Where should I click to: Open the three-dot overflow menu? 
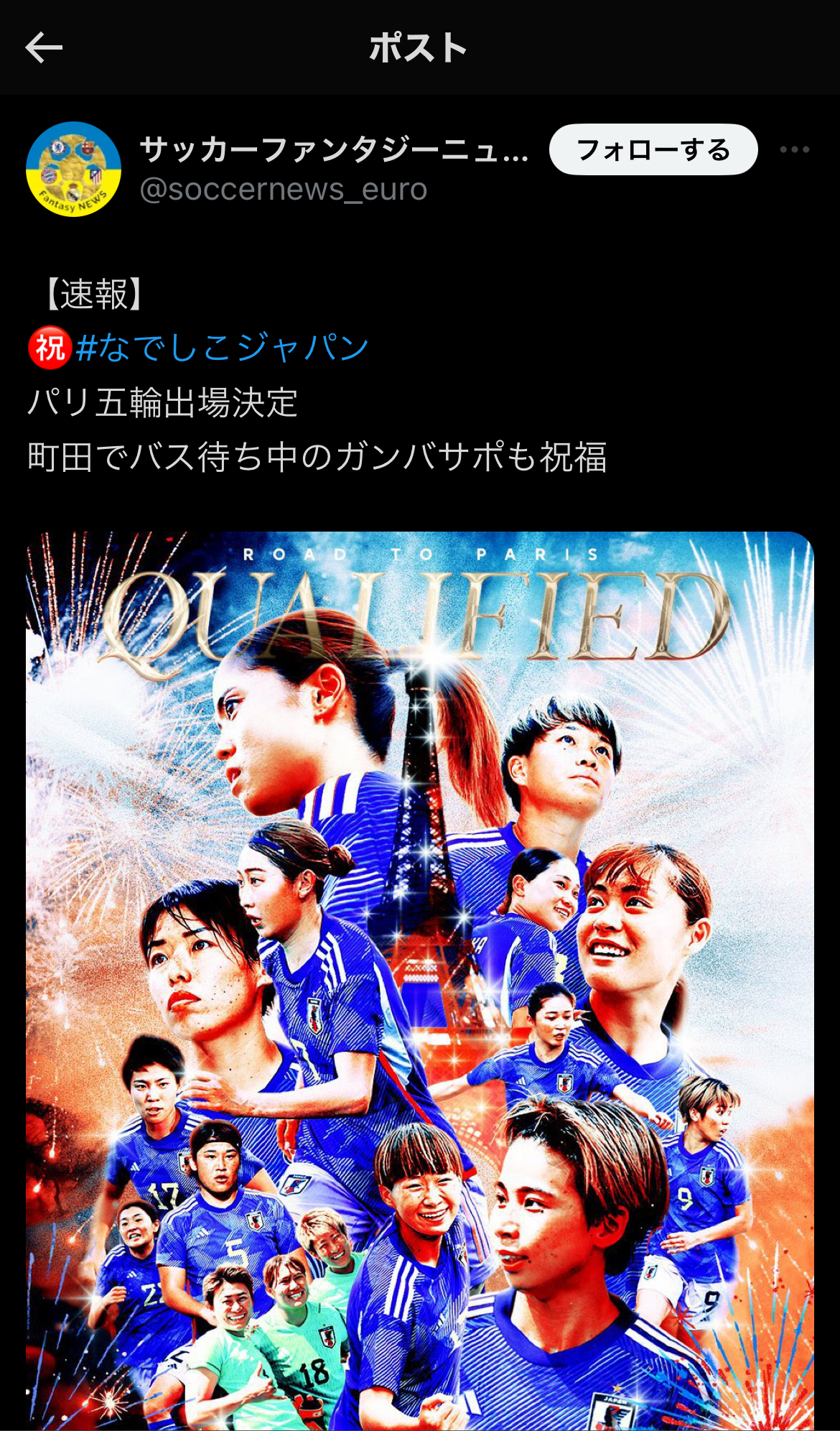tap(794, 150)
